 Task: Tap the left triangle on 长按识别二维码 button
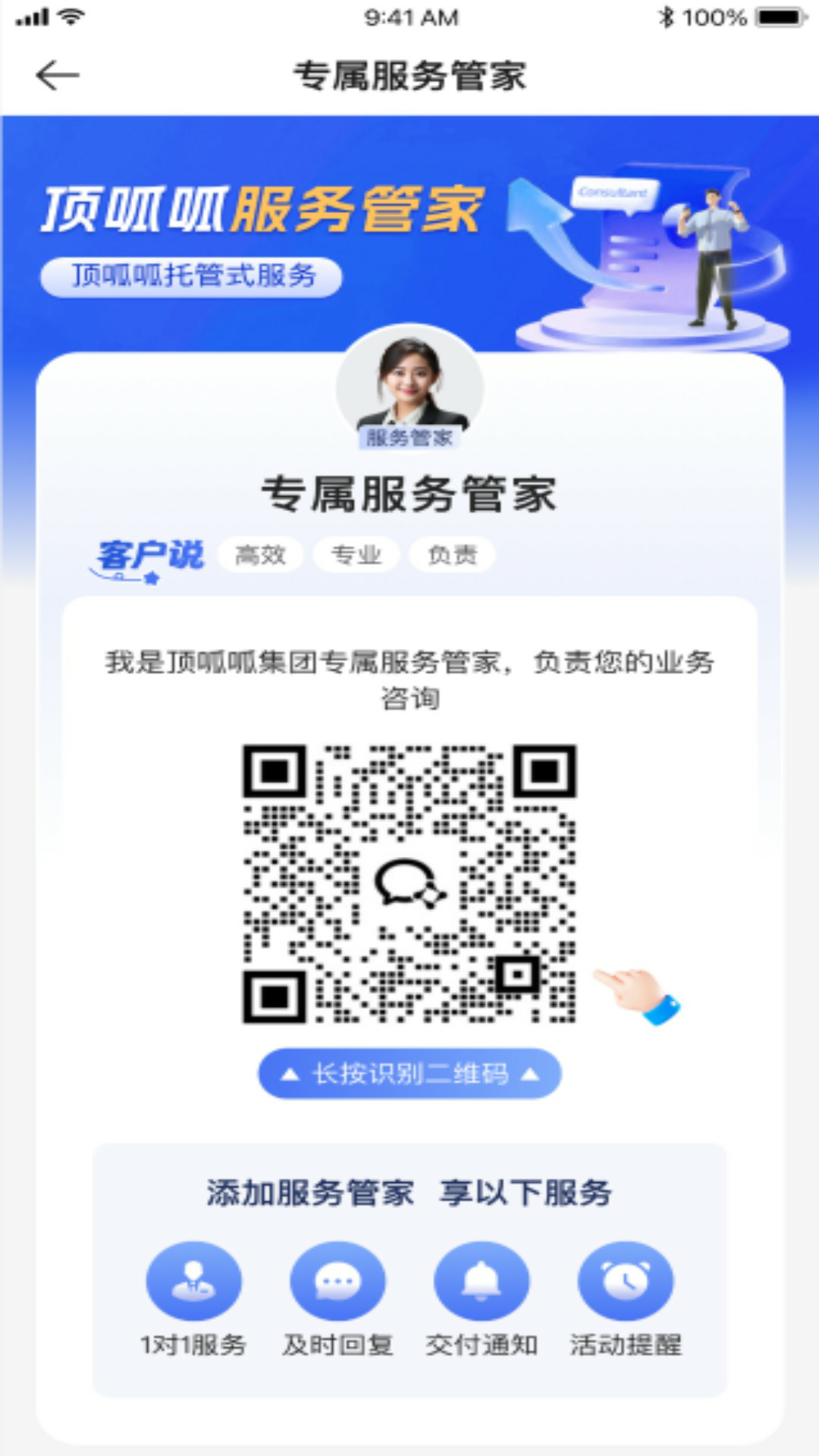[290, 1072]
